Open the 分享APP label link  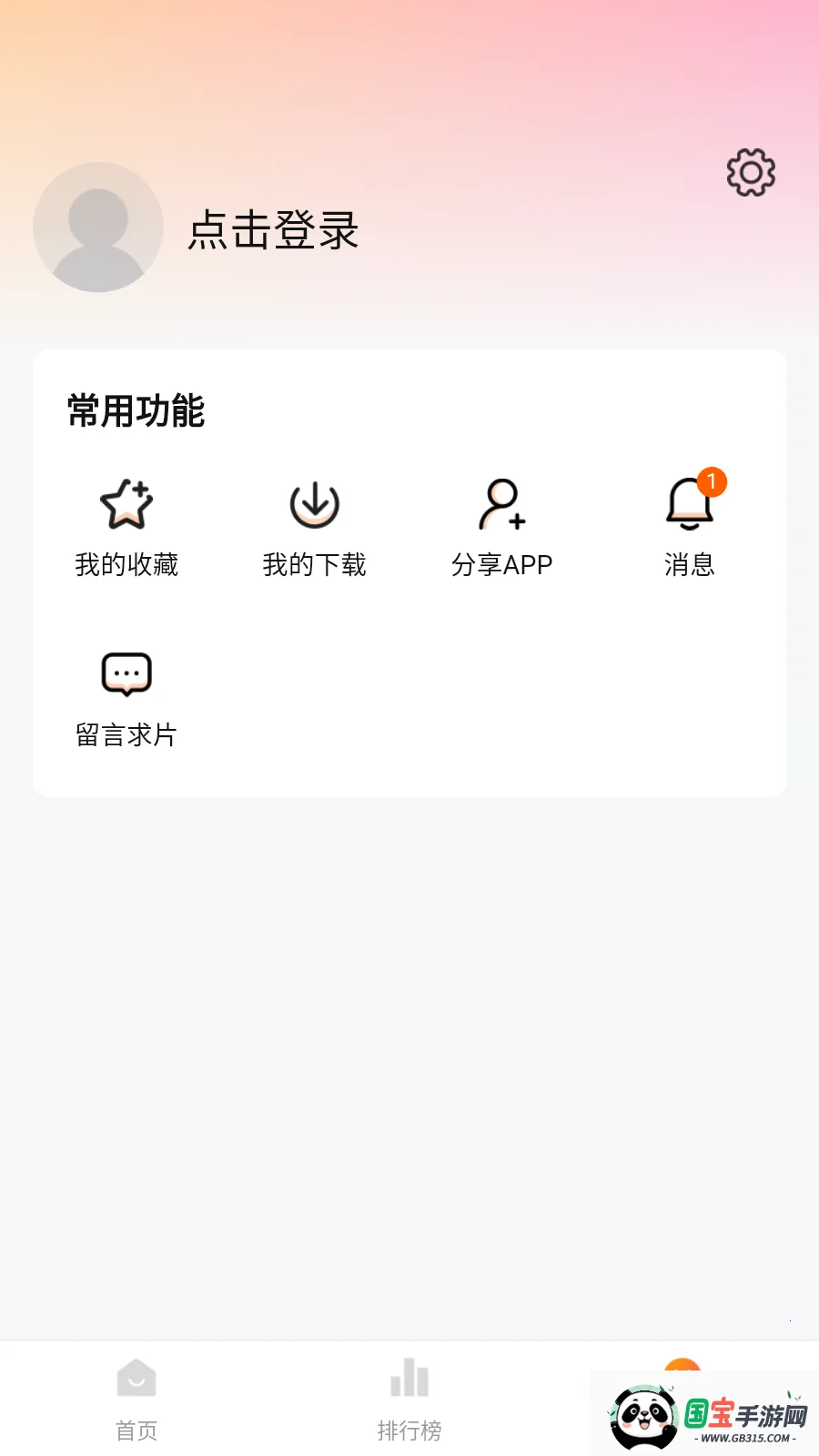(503, 564)
